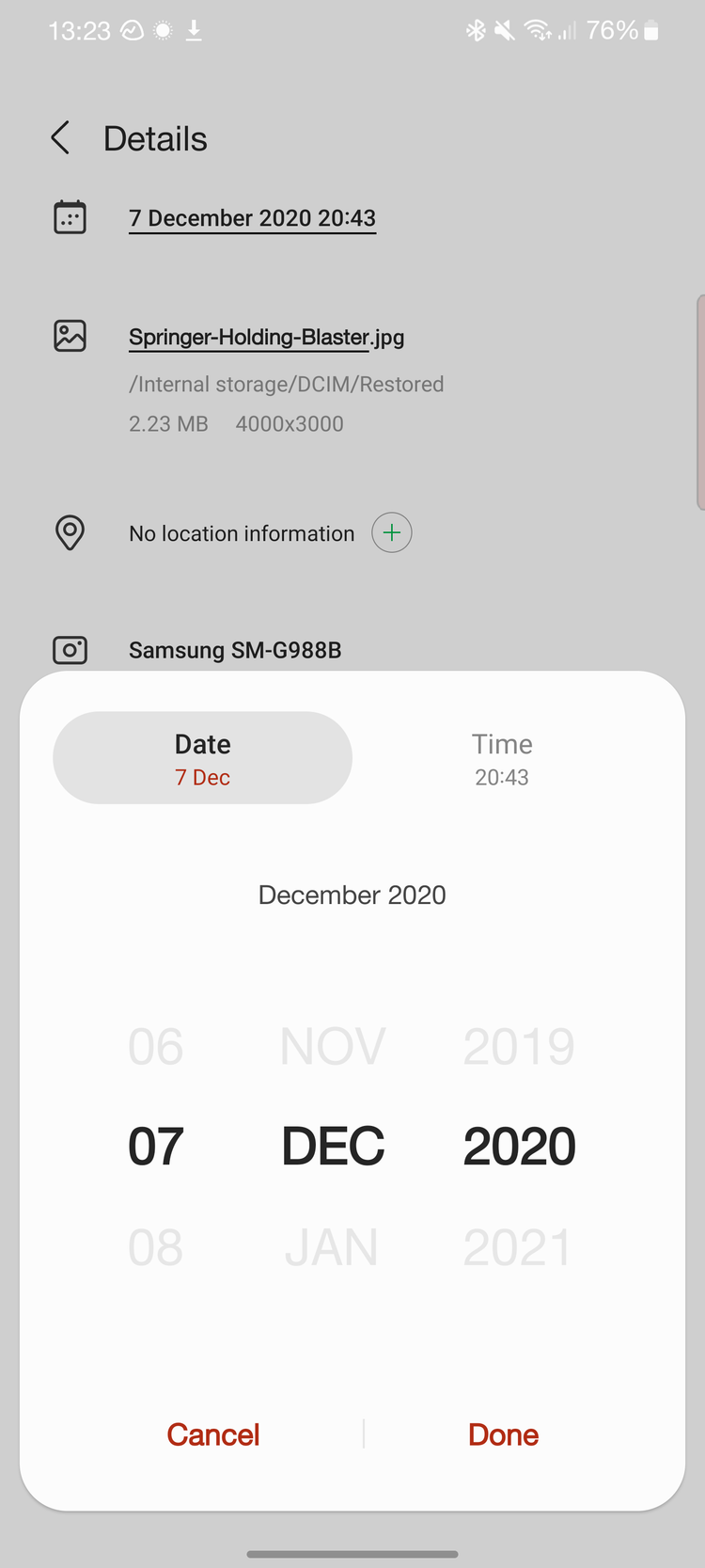This screenshot has width=705, height=1568.
Task: Pick day 08 in the date picker
Action: pyautogui.click(x=156, y=1247)
